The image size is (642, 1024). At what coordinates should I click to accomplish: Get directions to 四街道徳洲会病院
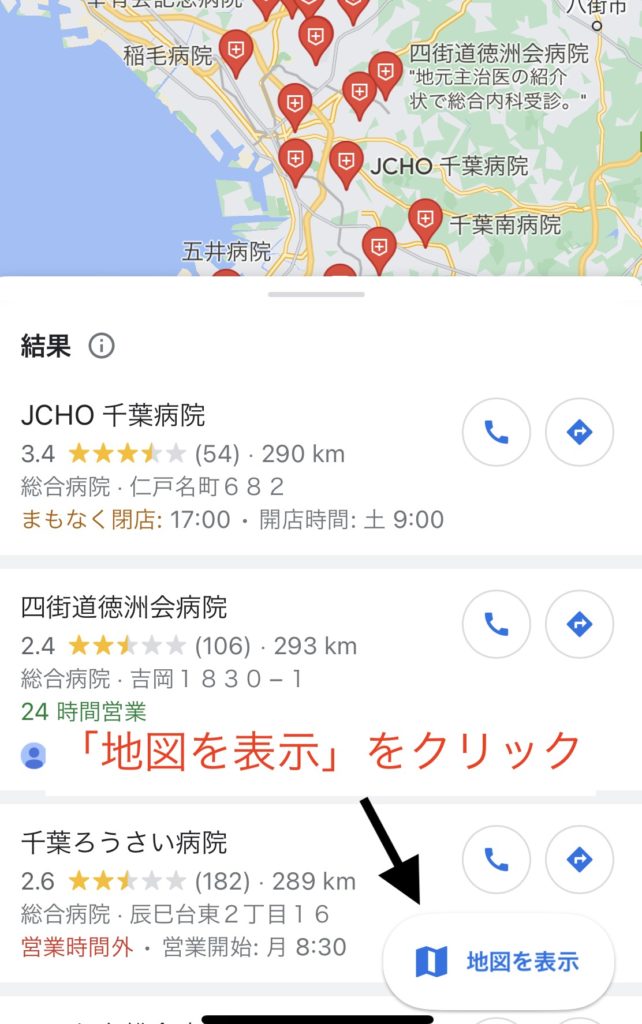tap(579, 624)
